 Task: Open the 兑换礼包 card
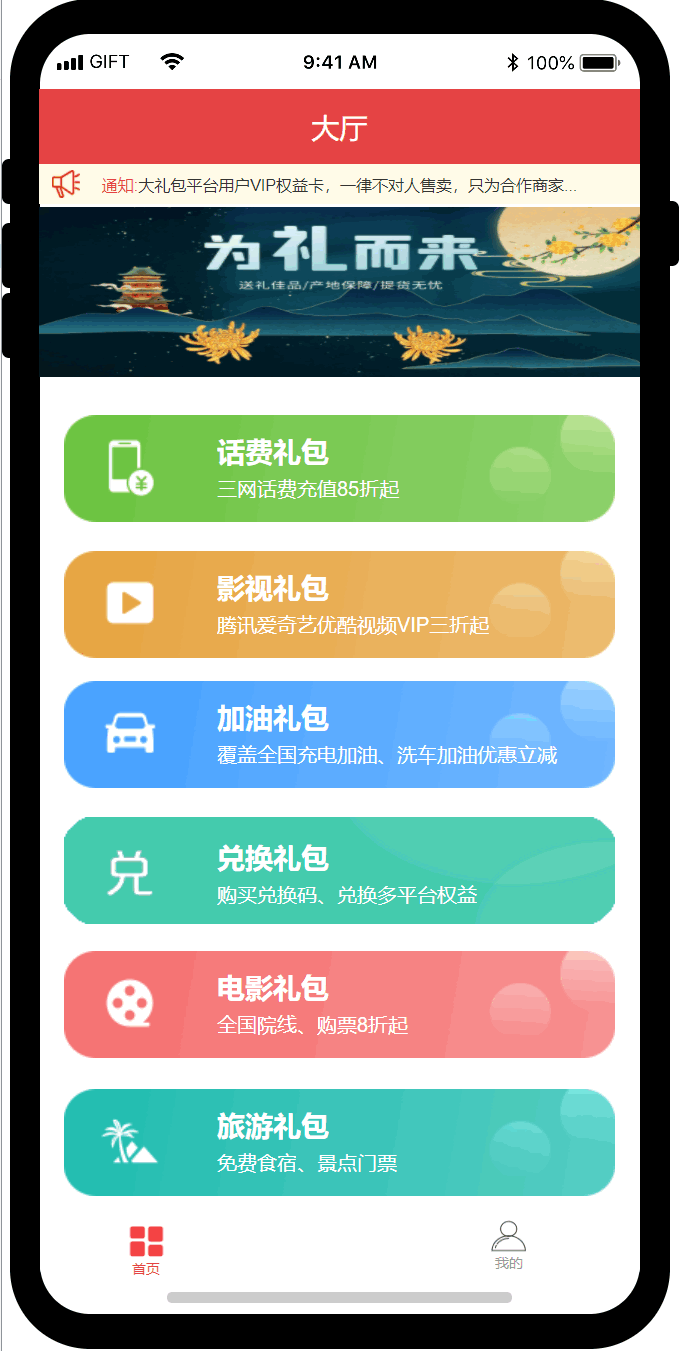[x=339, y=871]
